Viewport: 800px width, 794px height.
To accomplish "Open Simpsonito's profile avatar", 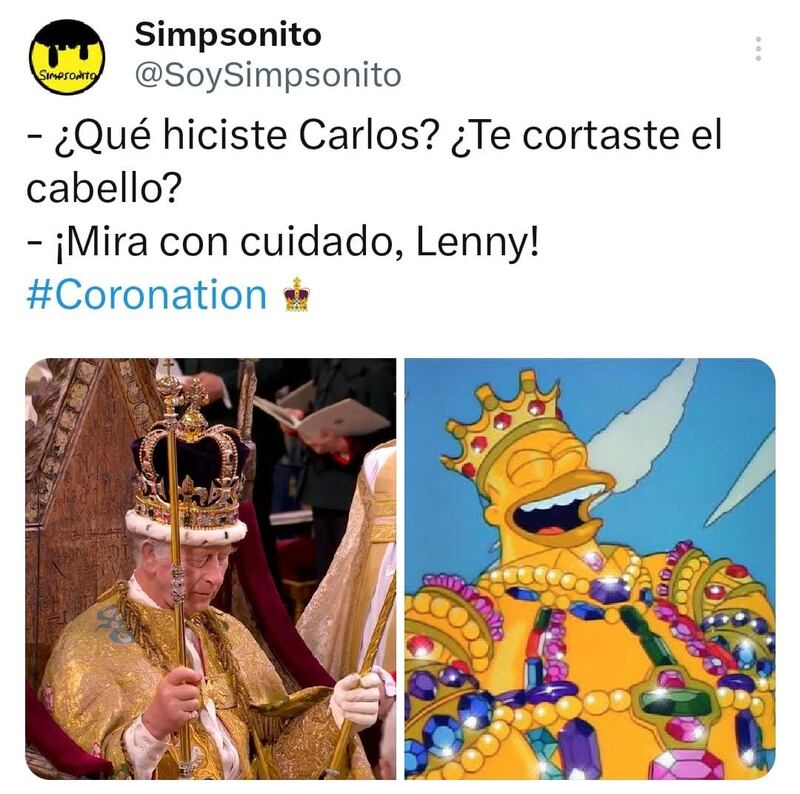I will click(x=67, y=57).
